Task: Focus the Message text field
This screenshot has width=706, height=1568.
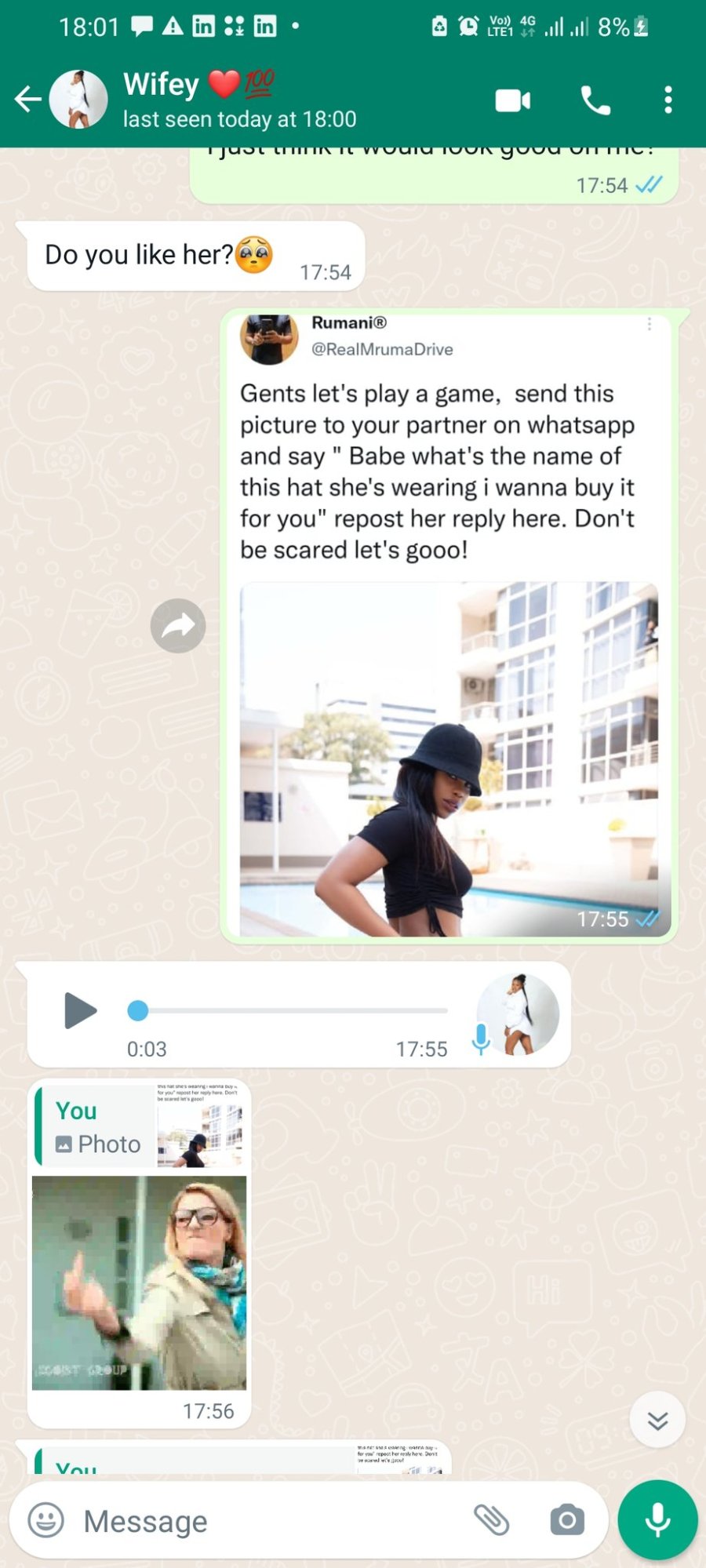Action: click(267, 1521)
